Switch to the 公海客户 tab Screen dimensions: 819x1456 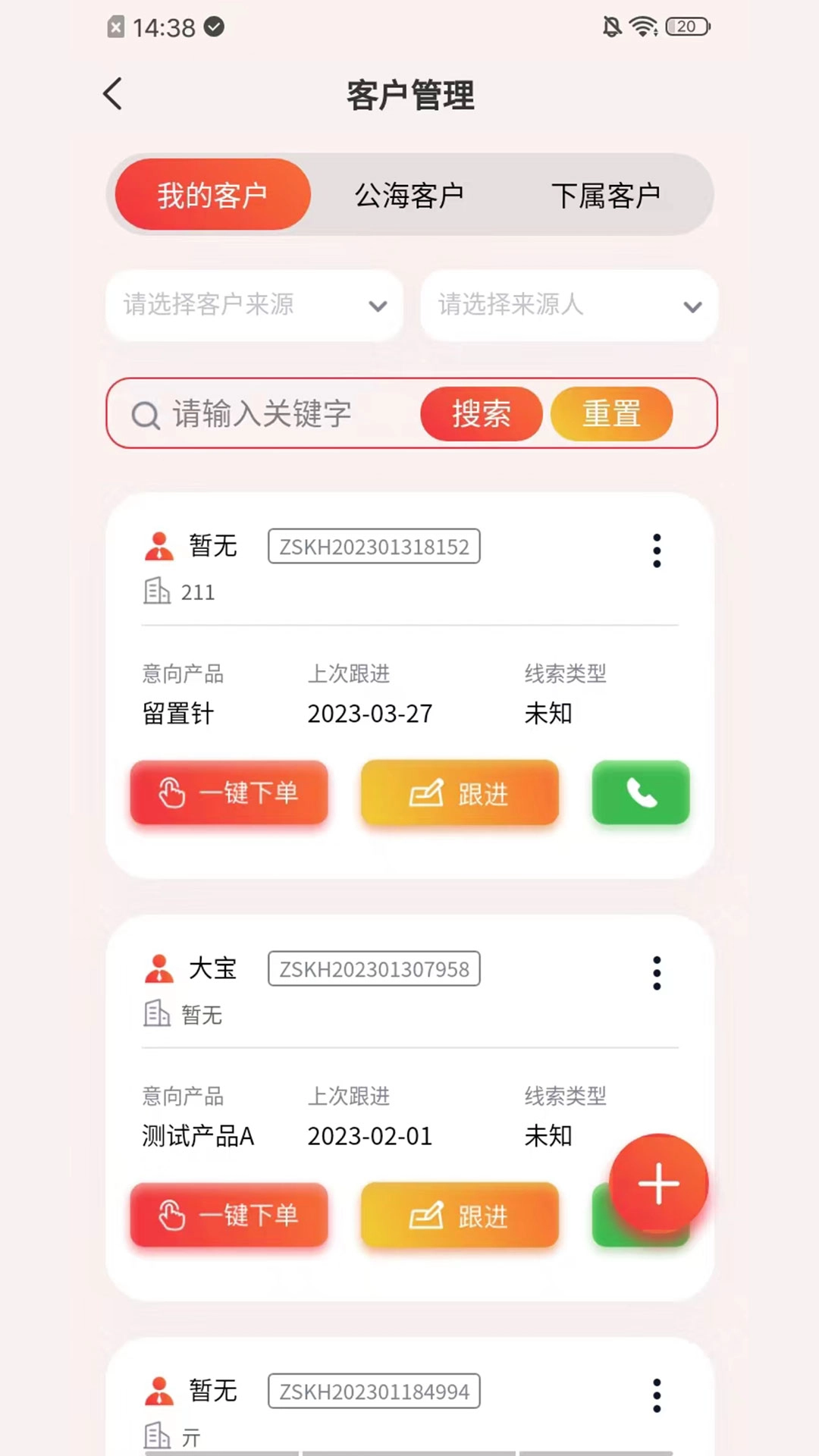(x=409, y=195)
